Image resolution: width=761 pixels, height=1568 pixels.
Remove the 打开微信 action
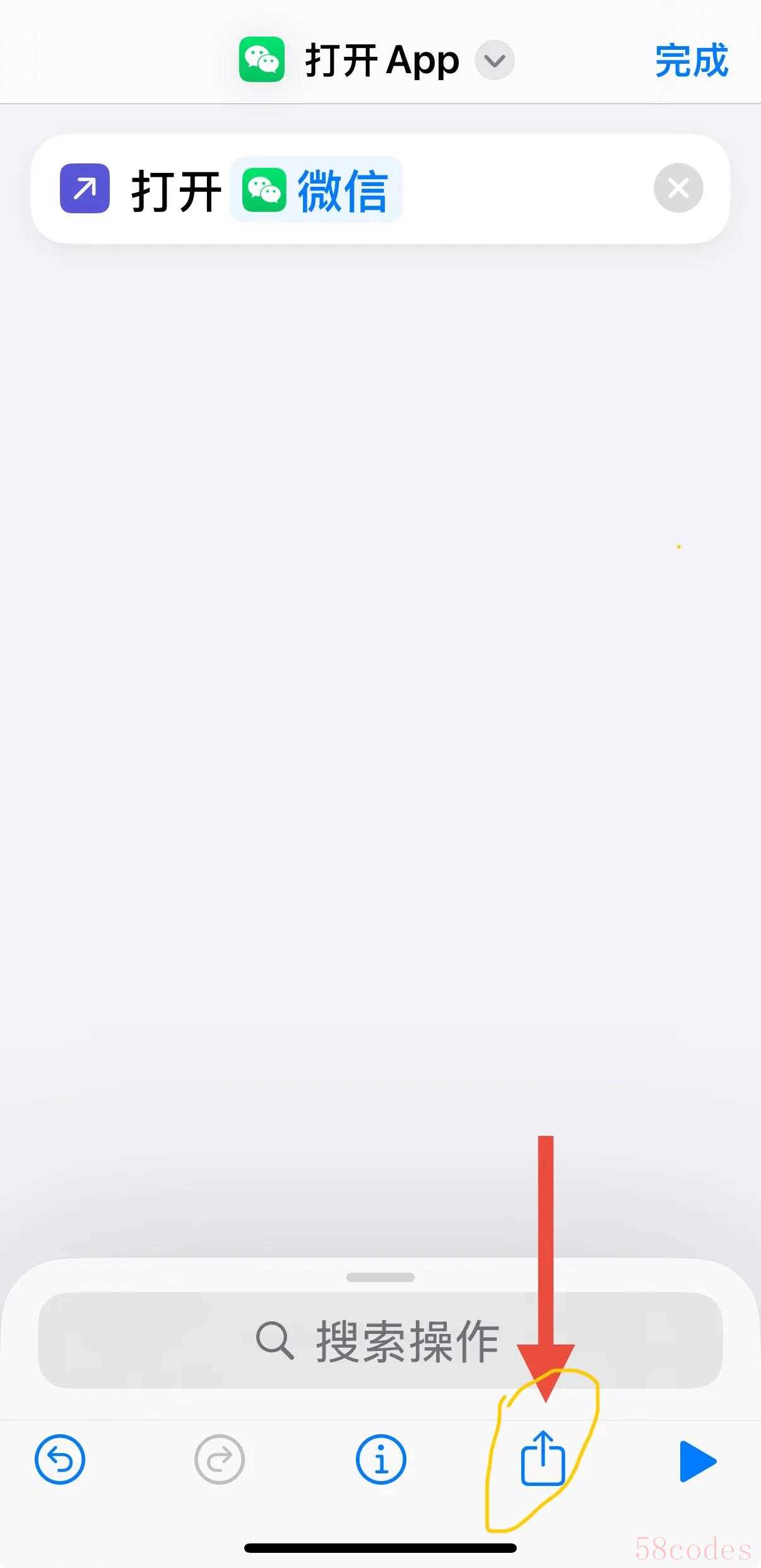[678, 188]
